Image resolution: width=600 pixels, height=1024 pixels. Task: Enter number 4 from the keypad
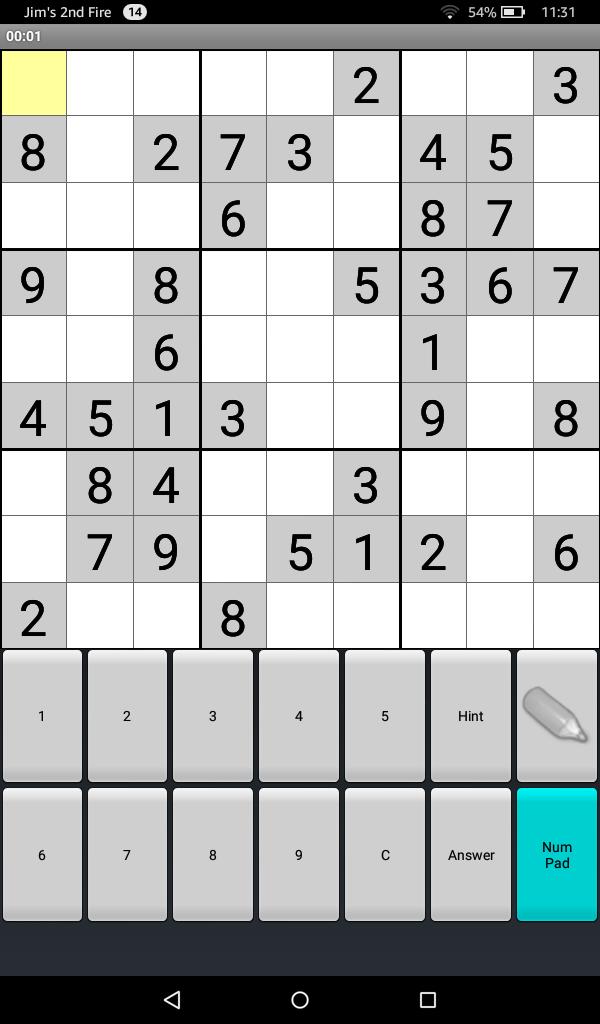[x=299, y=716]
